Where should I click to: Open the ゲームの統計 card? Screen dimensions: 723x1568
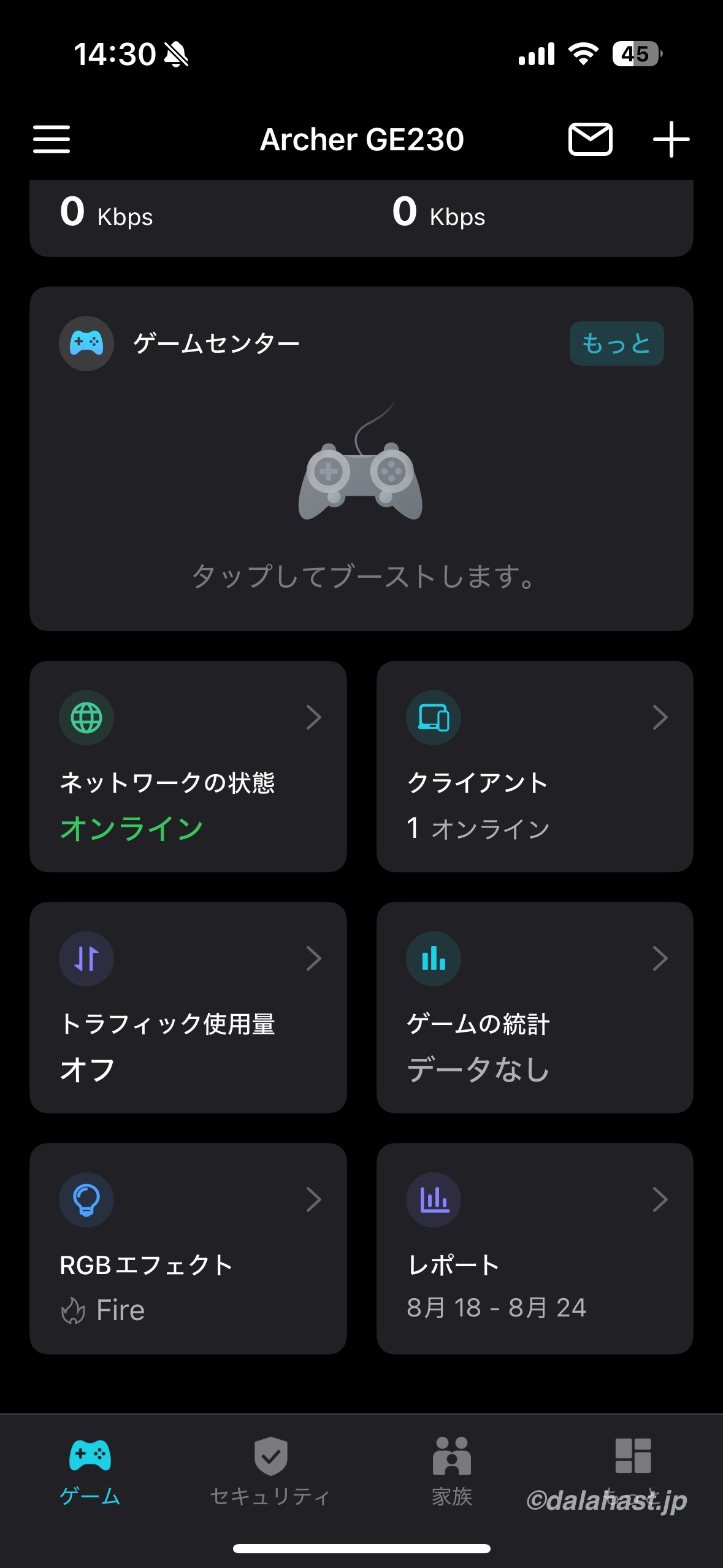(535, 1007)
